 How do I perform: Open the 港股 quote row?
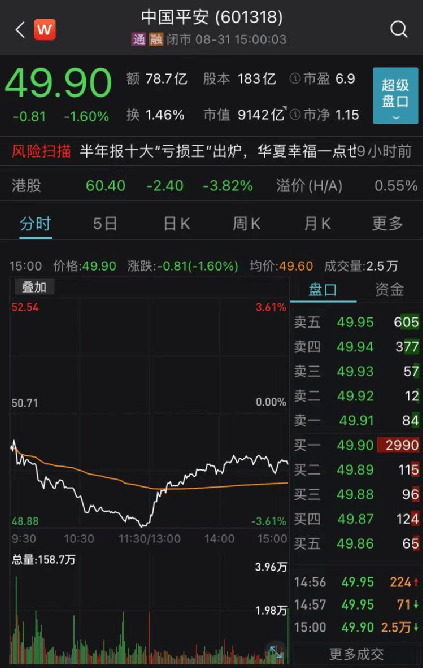(211, 186)
